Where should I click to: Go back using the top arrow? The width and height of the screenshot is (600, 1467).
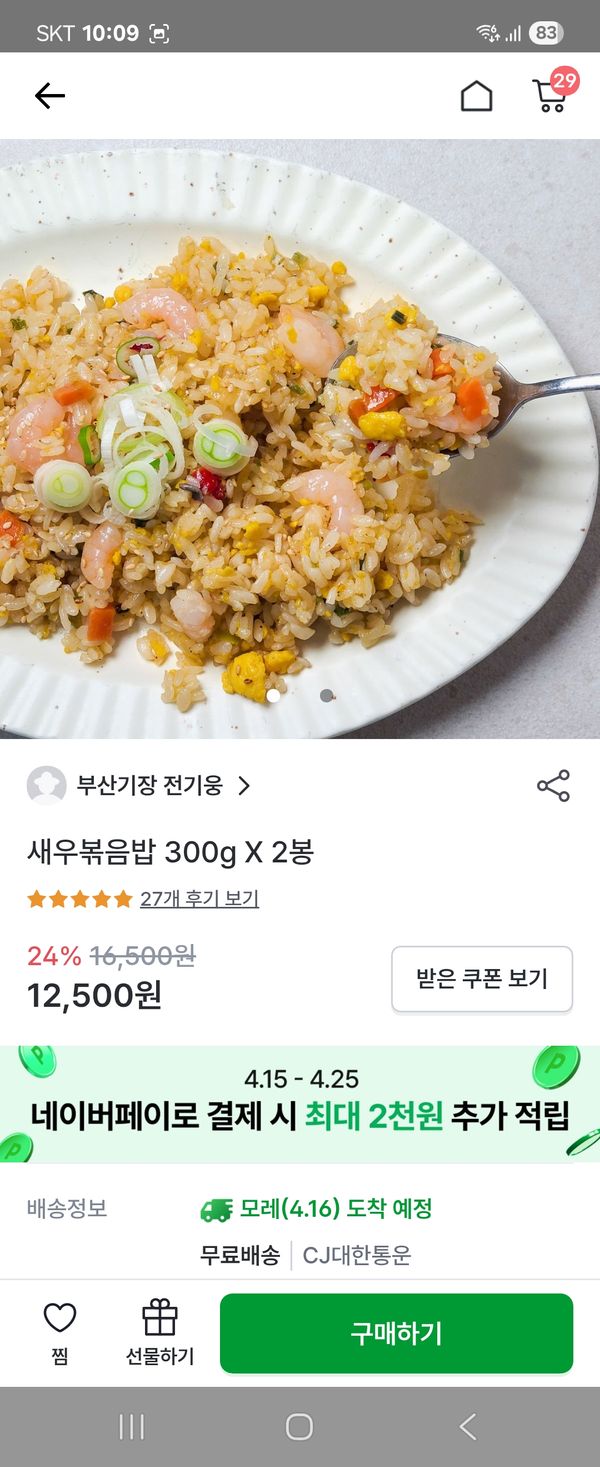[49, 96]
